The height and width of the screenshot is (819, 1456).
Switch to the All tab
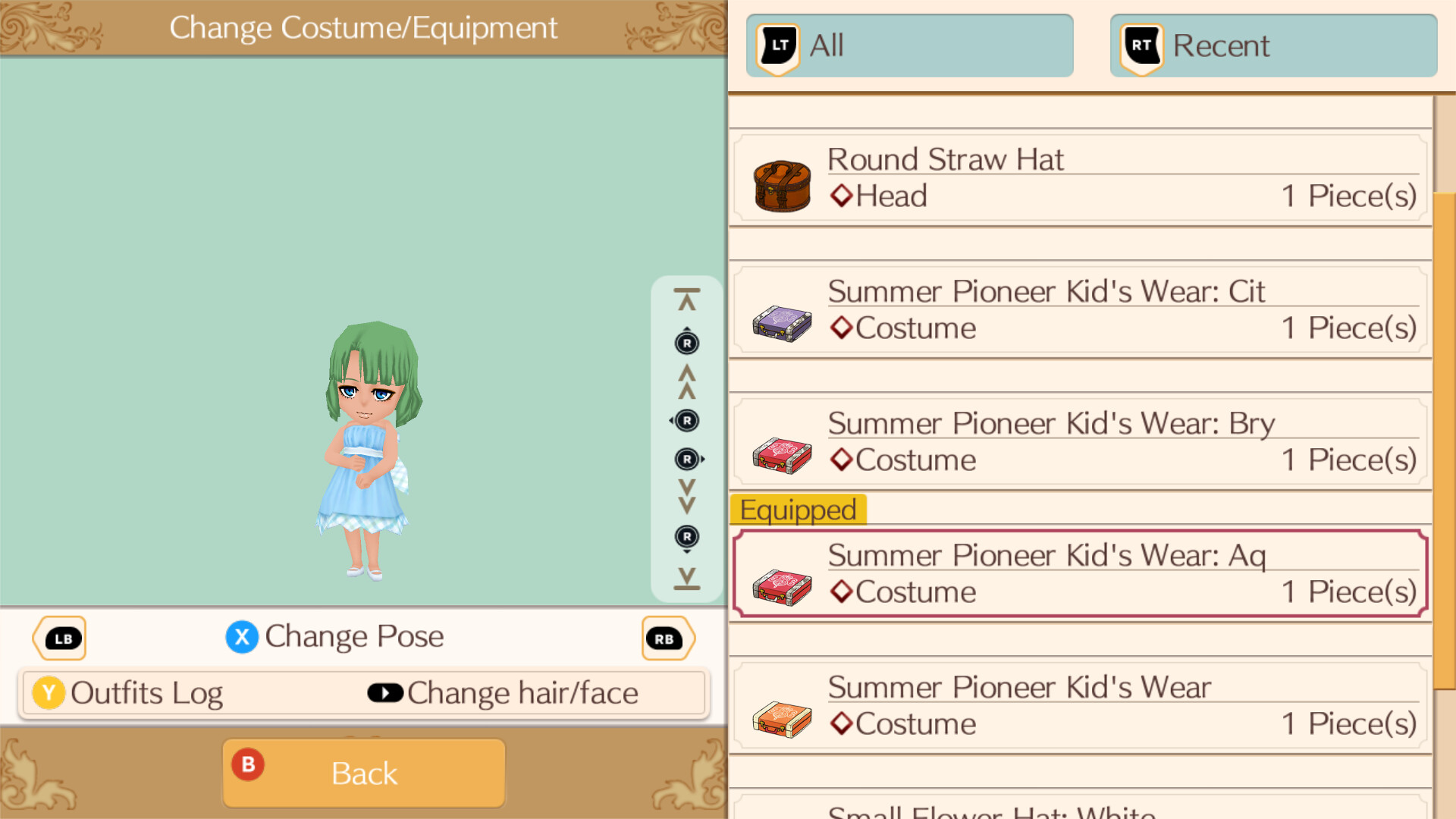[908, 45]
